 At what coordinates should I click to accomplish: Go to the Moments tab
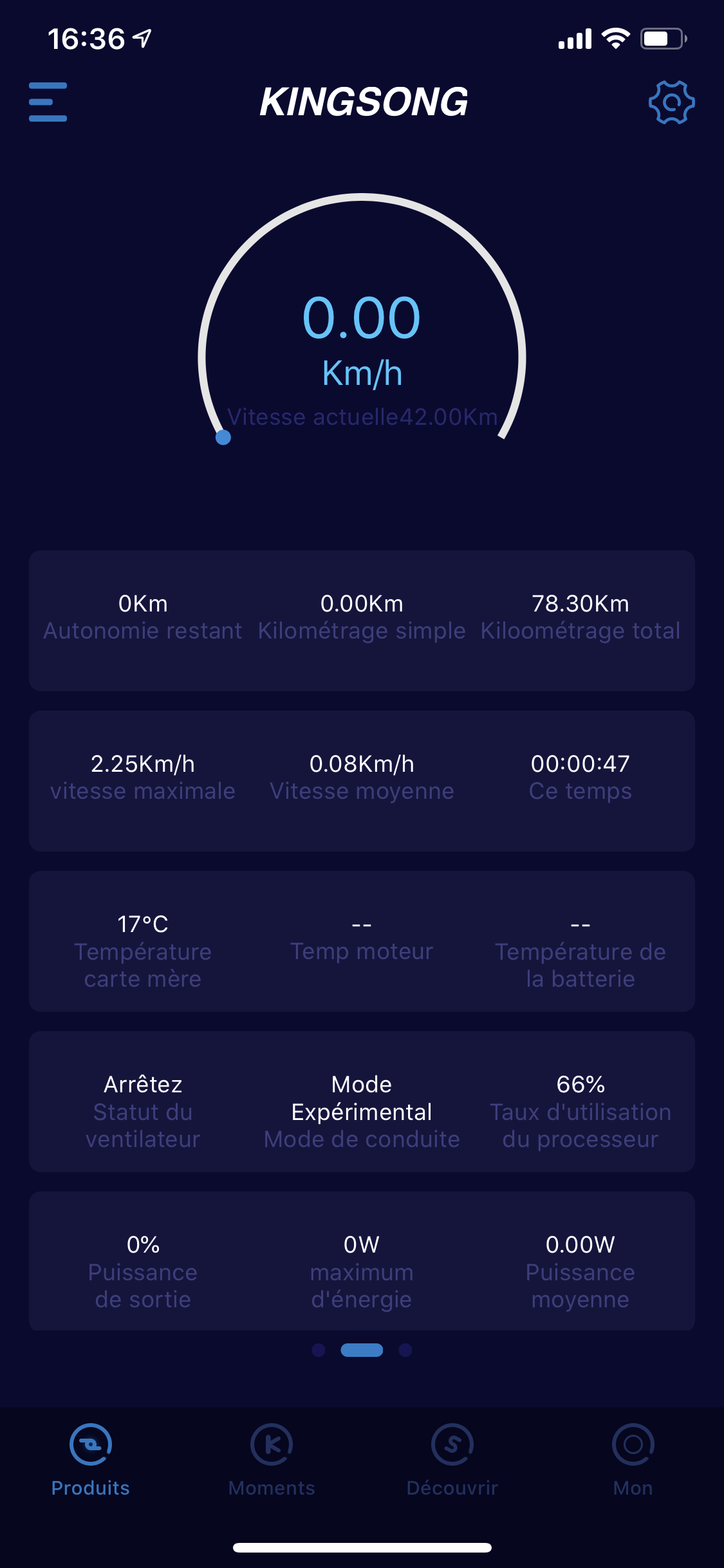272,1460
